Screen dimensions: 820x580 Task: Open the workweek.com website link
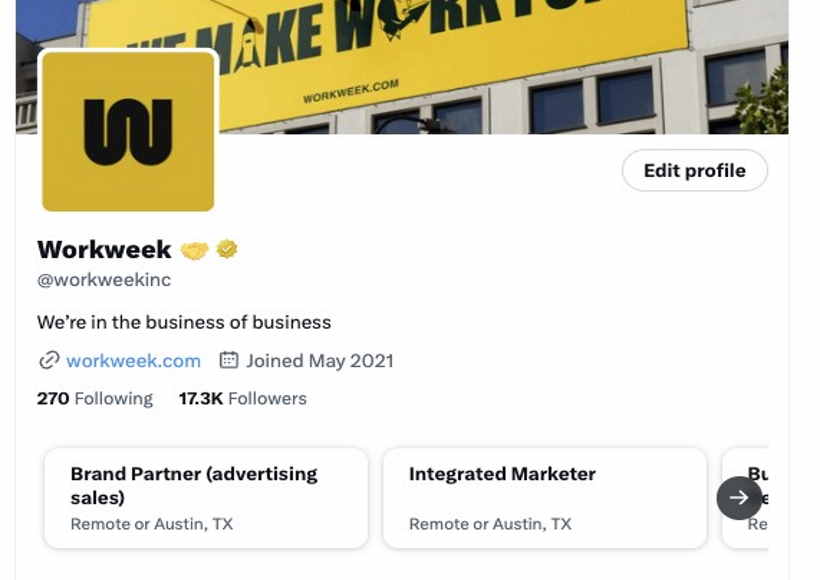[133, 361]
